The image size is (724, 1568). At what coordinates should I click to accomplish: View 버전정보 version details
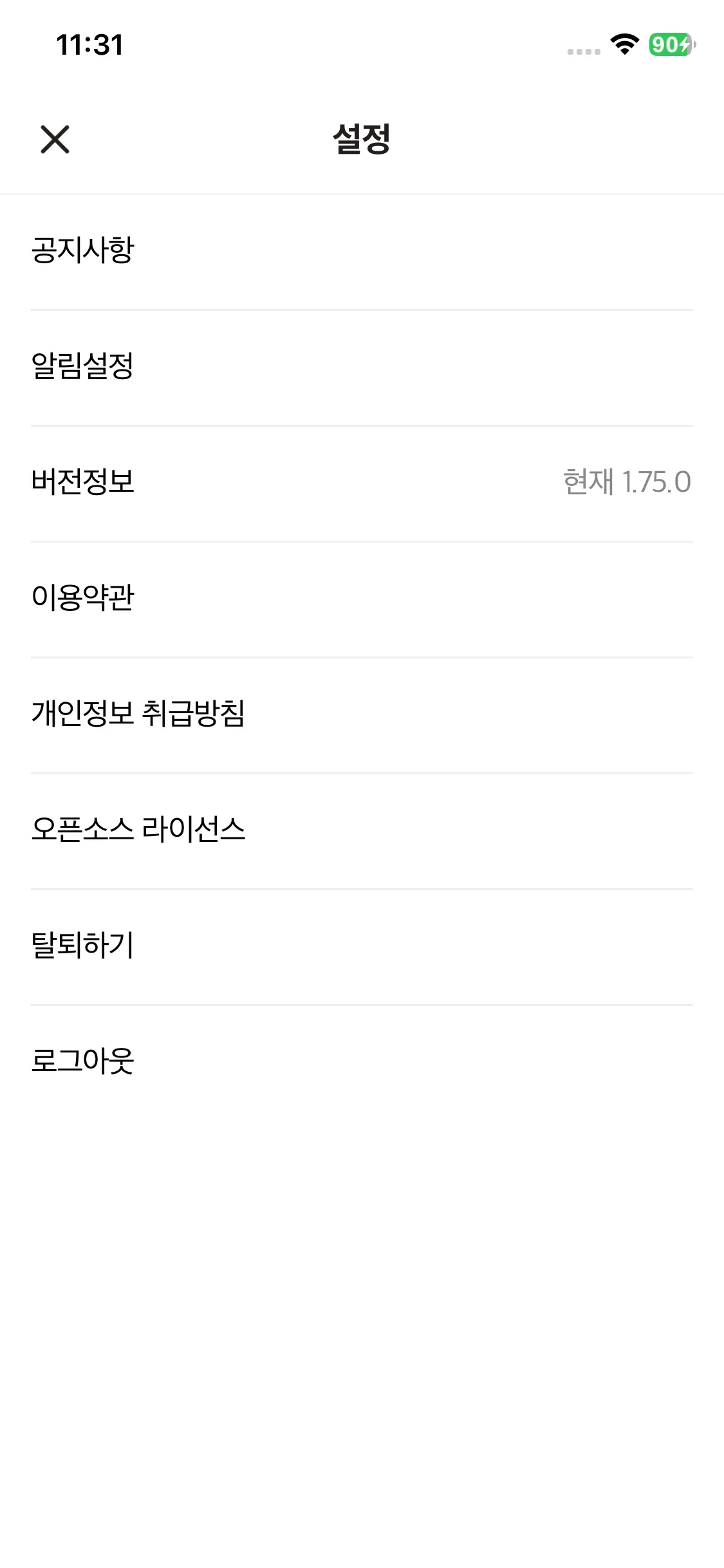[83, 483]
